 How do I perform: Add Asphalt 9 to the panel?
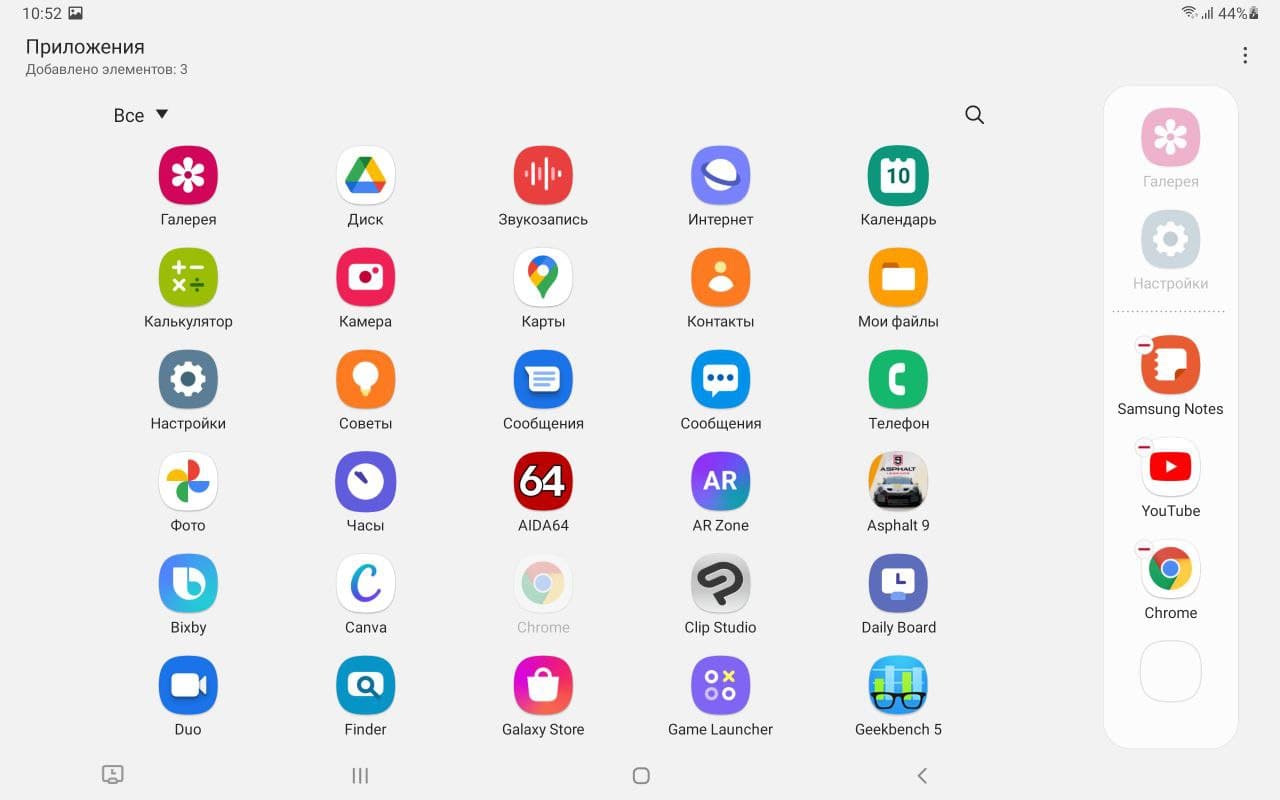coord(898,482)
